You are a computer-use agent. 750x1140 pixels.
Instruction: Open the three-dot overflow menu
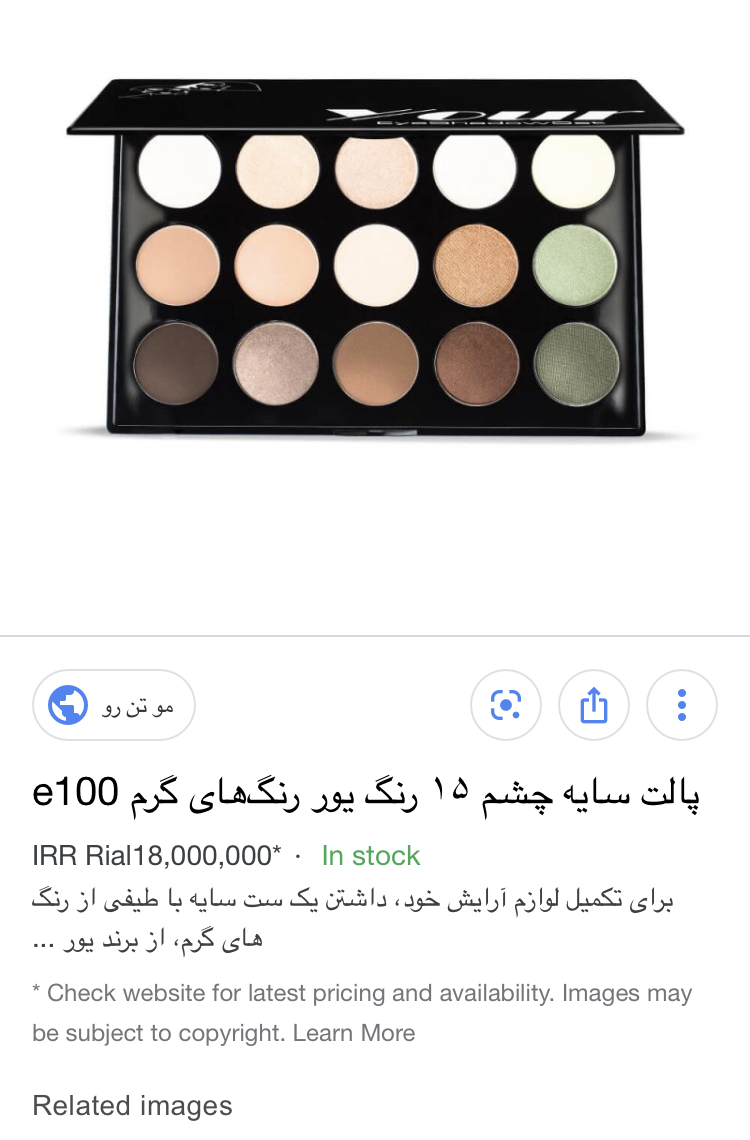pos(681,705)
